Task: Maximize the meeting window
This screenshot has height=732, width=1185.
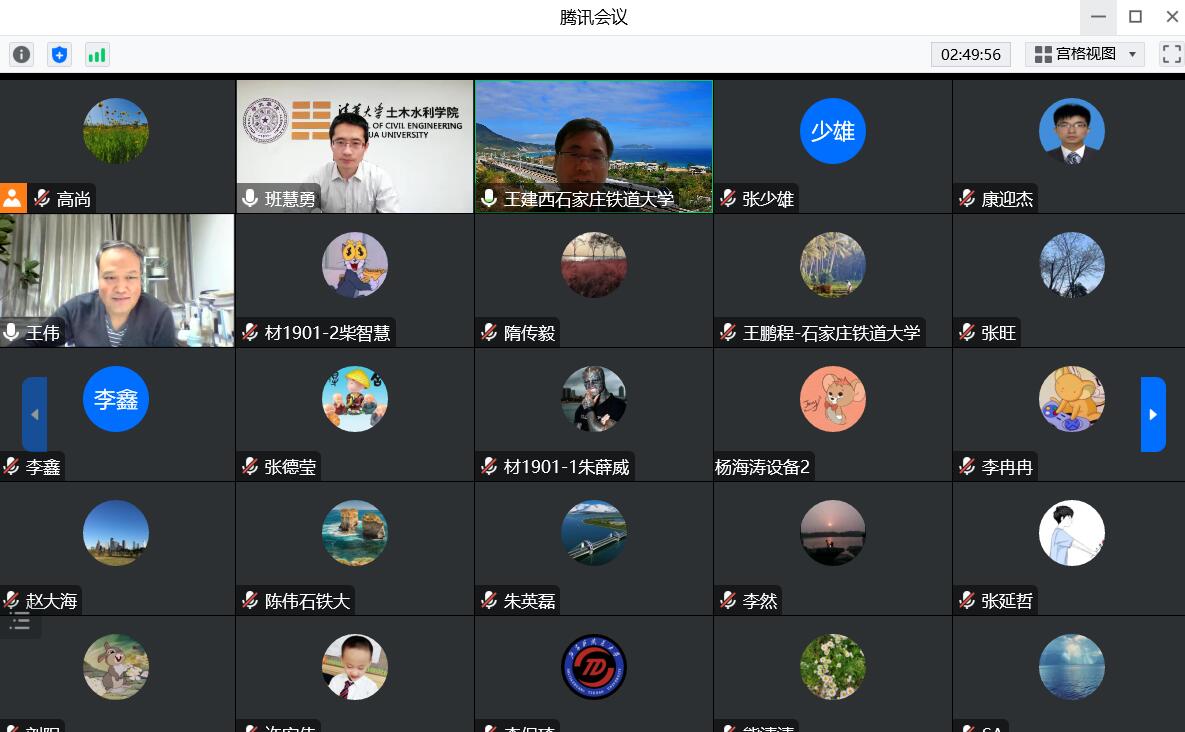Action: [x=1135, y=17]
